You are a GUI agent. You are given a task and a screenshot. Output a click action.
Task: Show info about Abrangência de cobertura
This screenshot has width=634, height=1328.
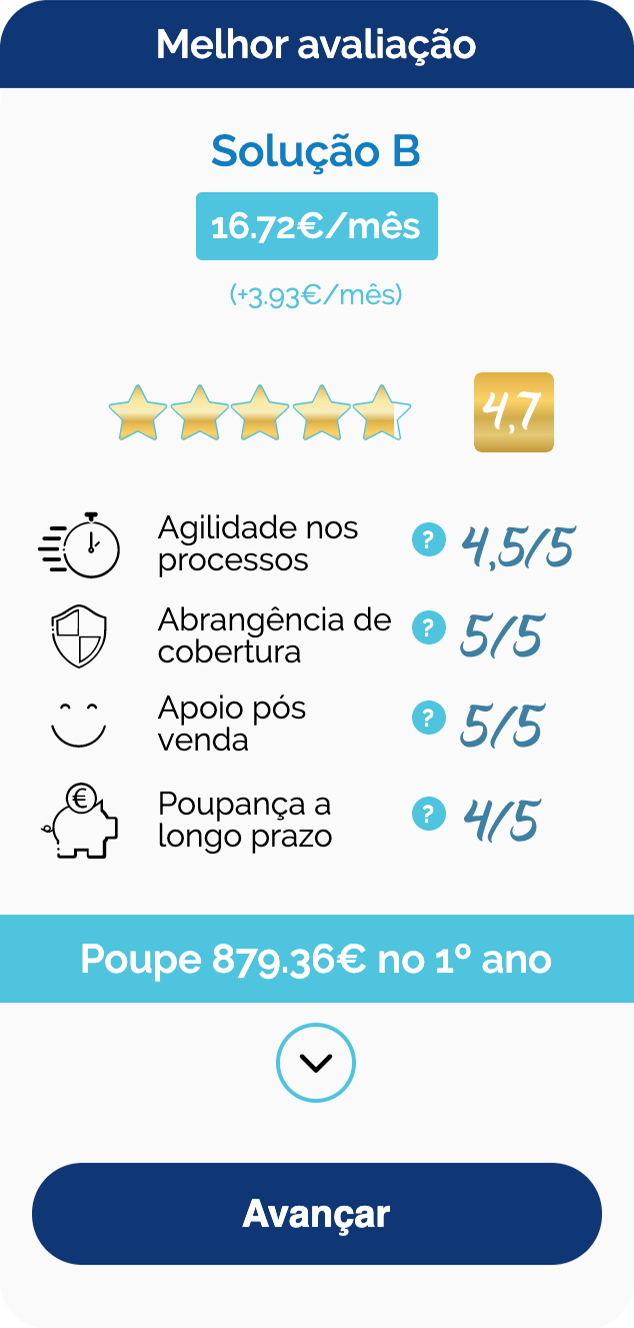[x=428, y=628]
